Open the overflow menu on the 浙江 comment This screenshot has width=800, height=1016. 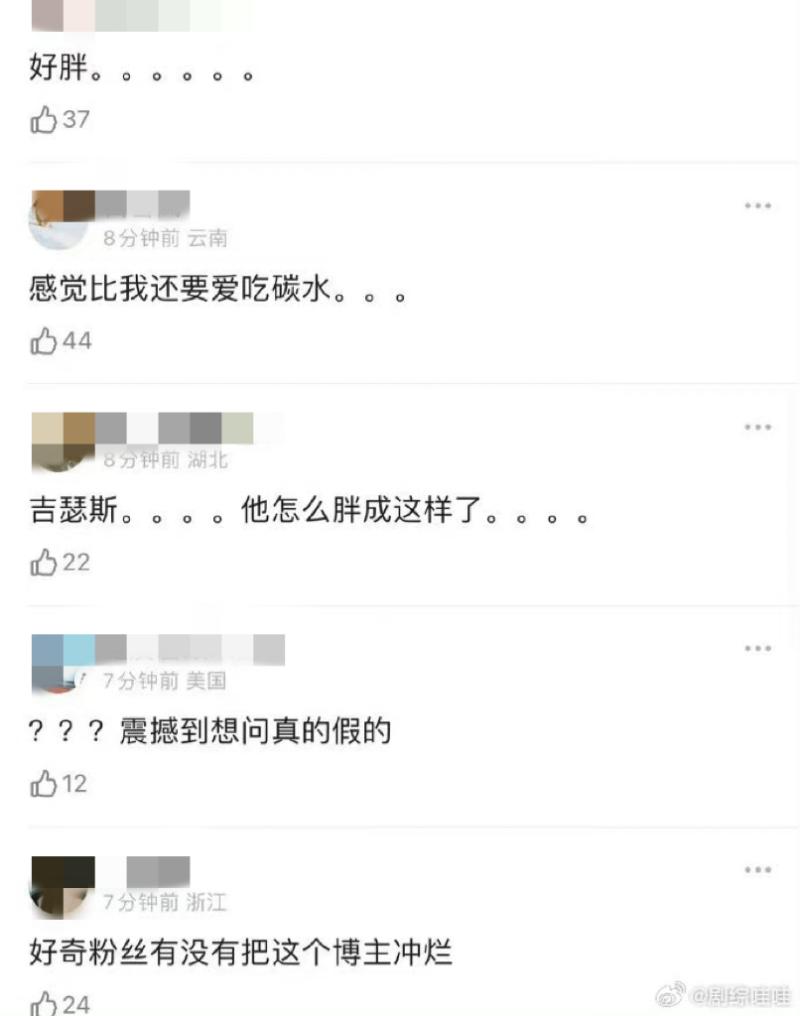click(757, 870)
